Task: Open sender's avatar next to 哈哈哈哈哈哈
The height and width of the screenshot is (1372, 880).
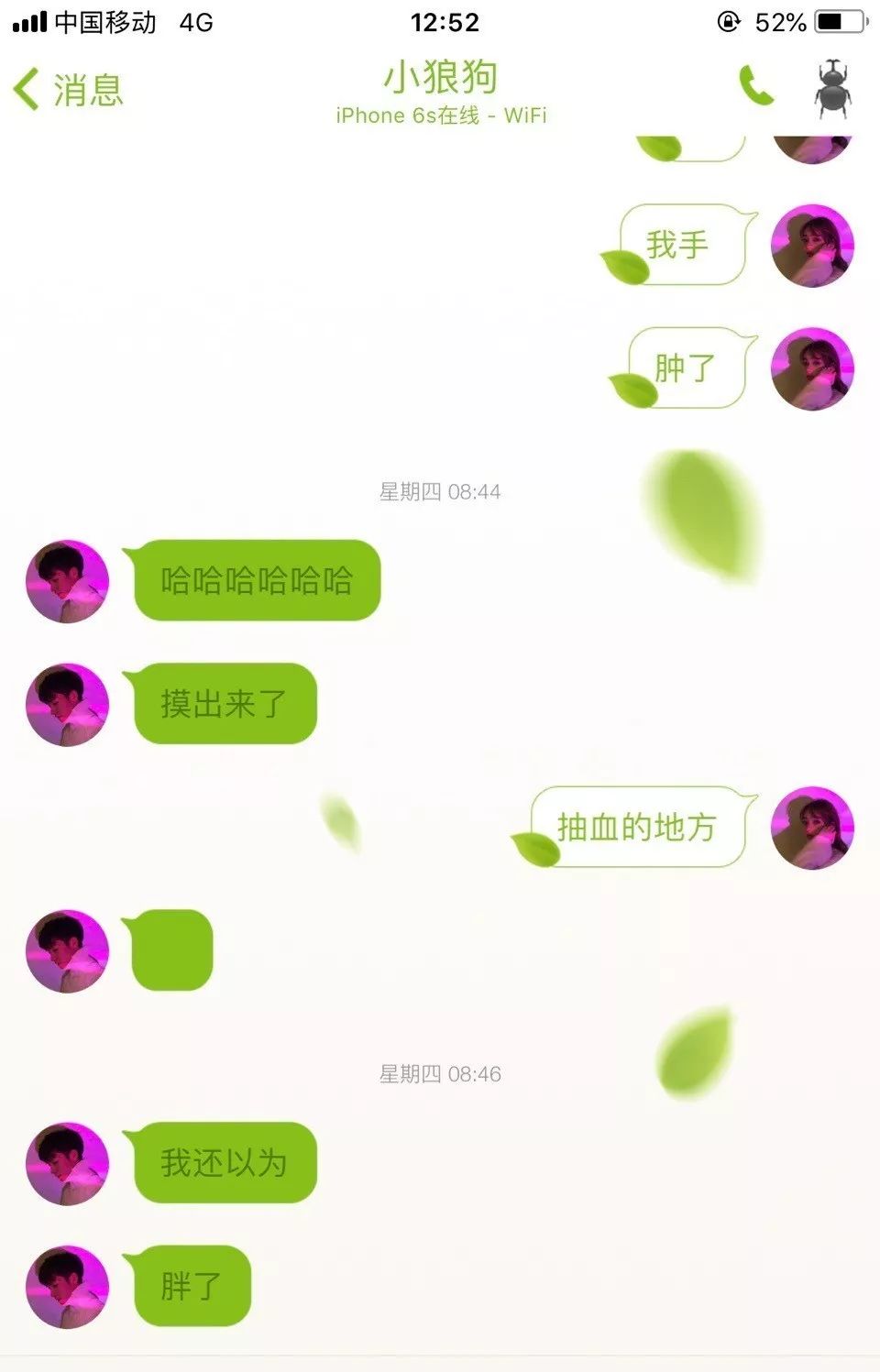Action: click(67, 581)
